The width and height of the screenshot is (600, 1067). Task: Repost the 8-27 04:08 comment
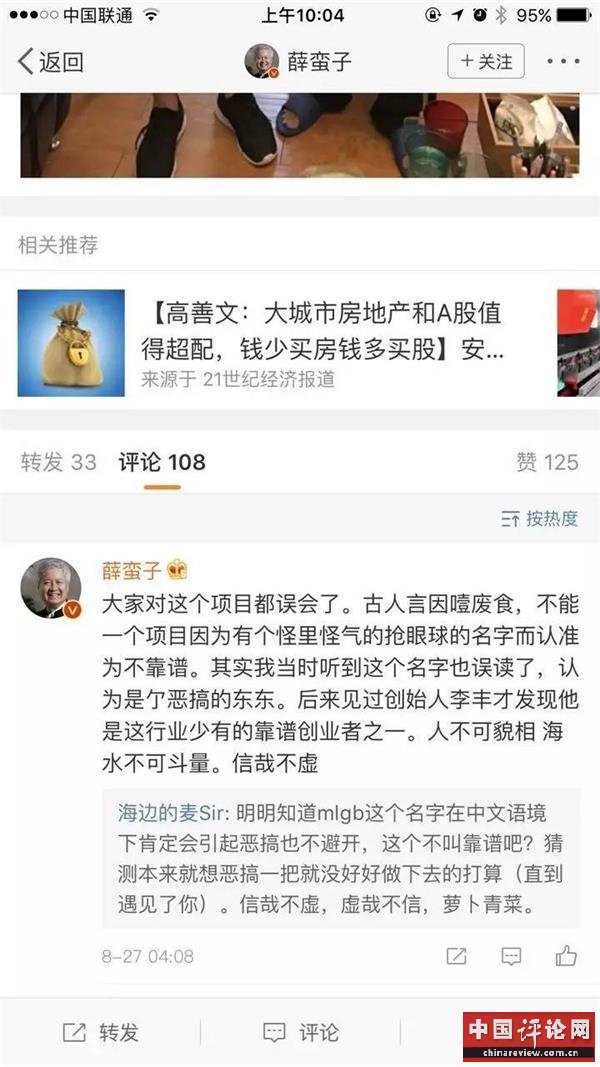tap(456, 956)
